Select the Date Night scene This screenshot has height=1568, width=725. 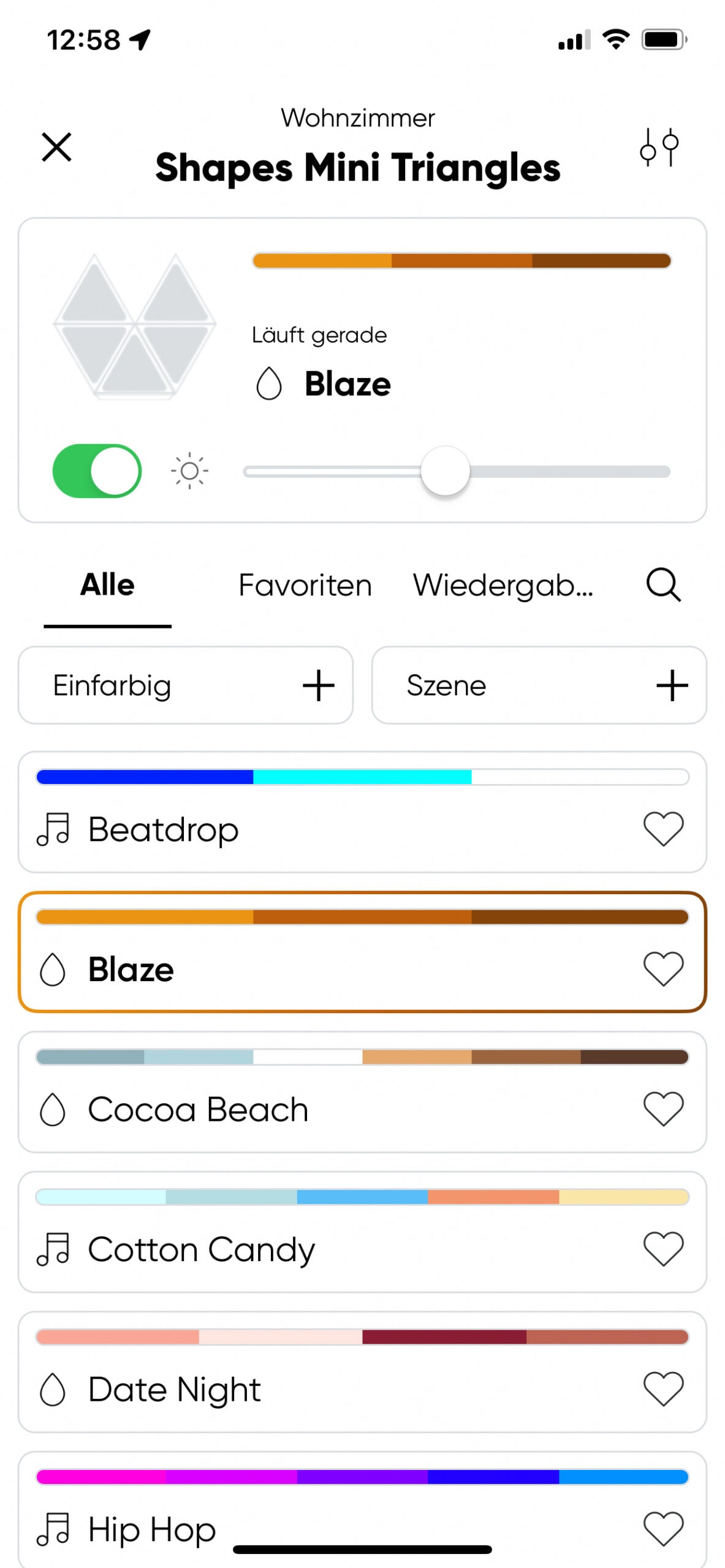tap(306, 1389)
